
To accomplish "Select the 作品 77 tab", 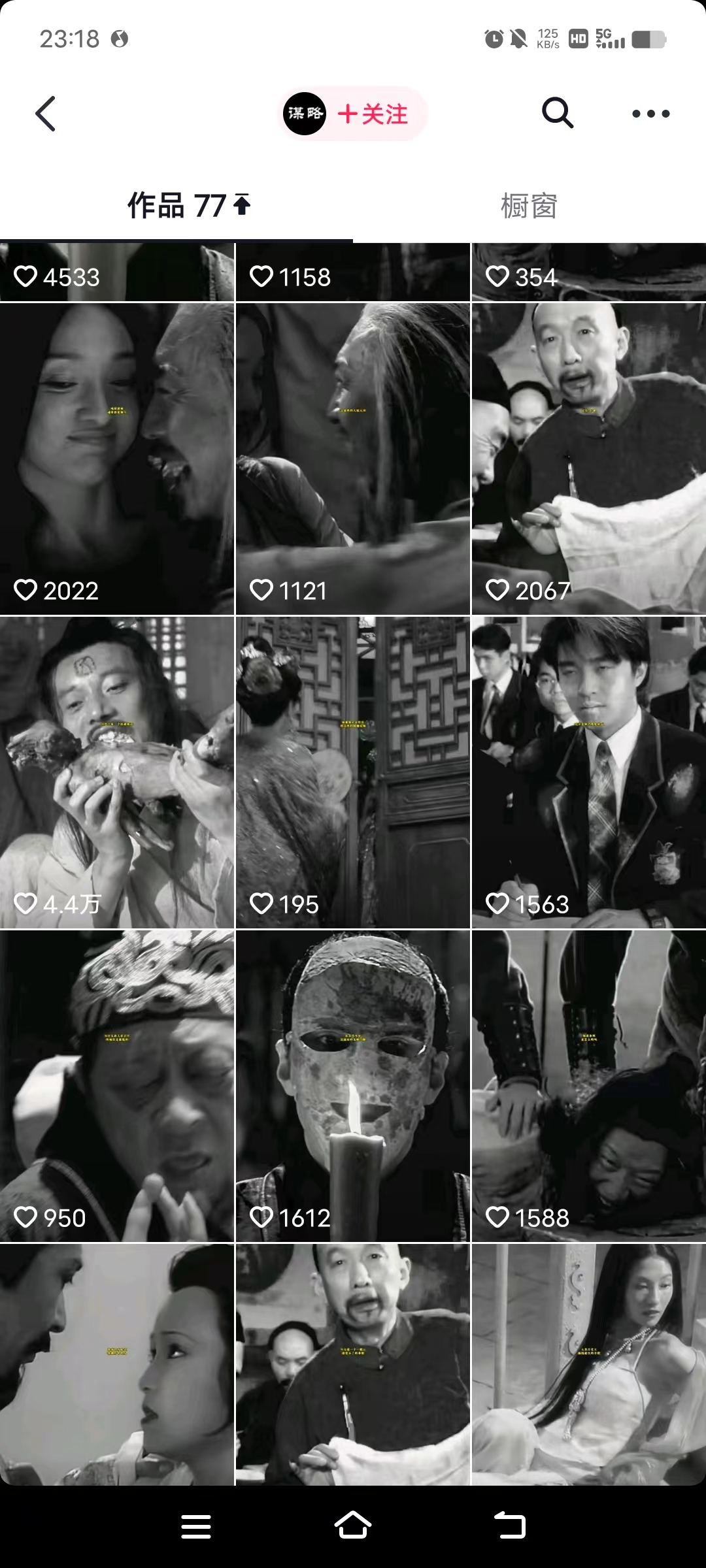I will (x=188, y=206).
